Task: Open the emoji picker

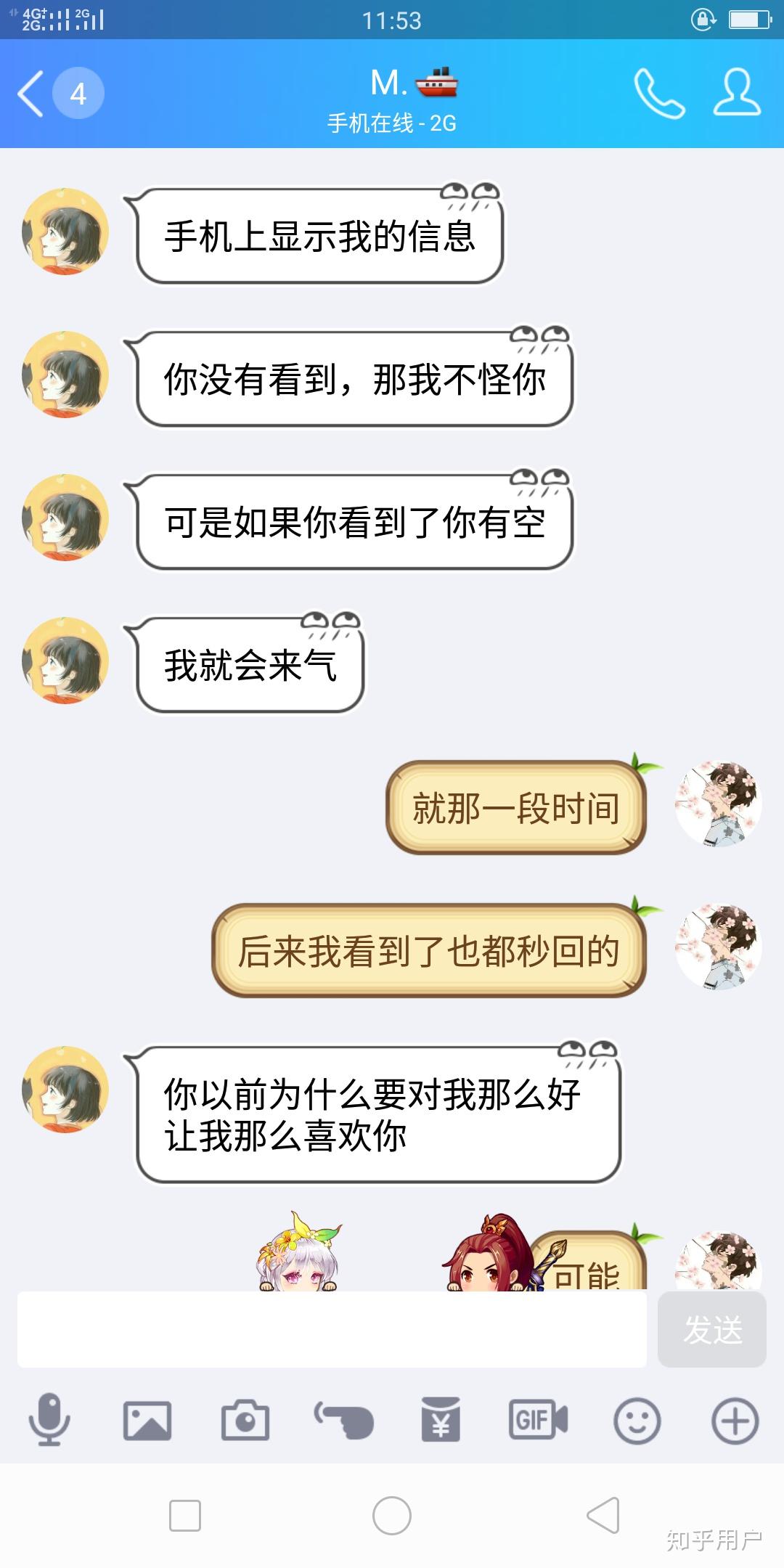Action: coord(637,1420)
